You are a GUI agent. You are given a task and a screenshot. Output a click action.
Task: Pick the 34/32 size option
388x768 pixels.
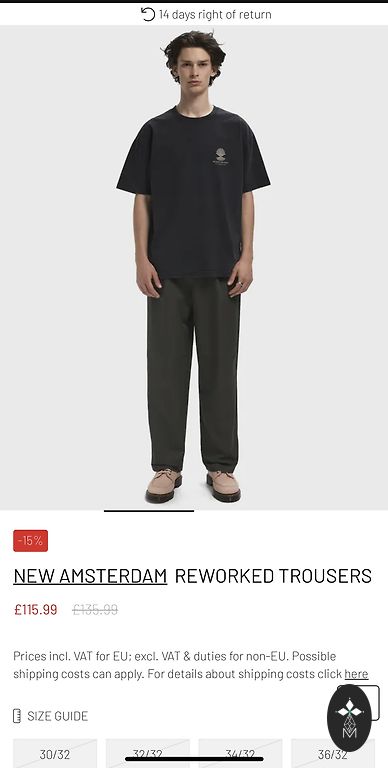click(240, 753)
